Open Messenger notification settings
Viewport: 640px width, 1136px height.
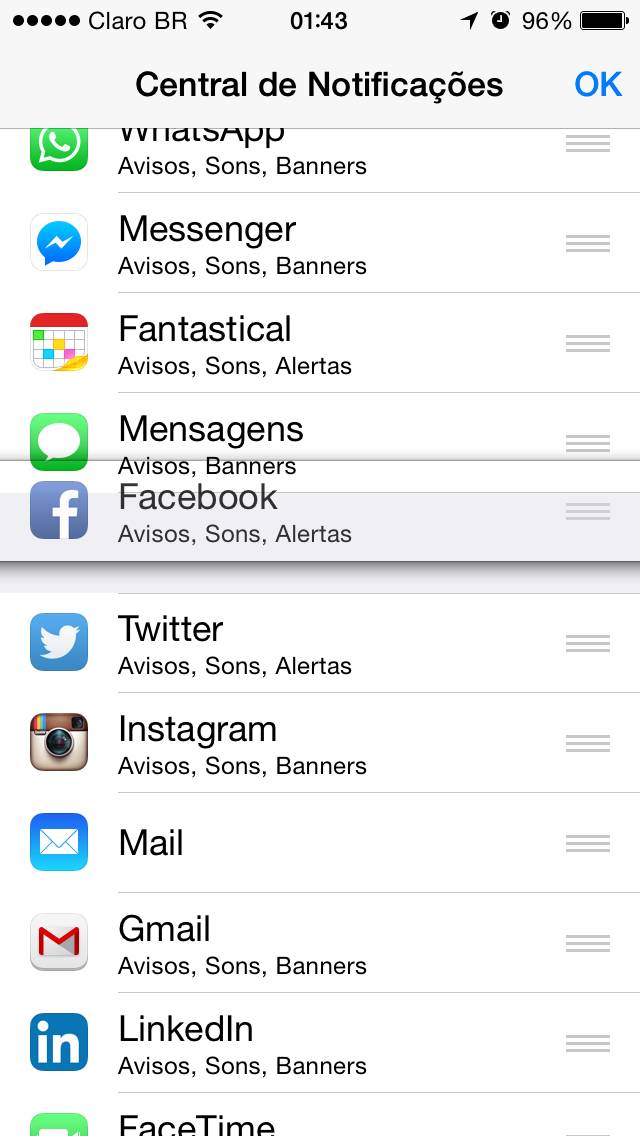point(320,243)
